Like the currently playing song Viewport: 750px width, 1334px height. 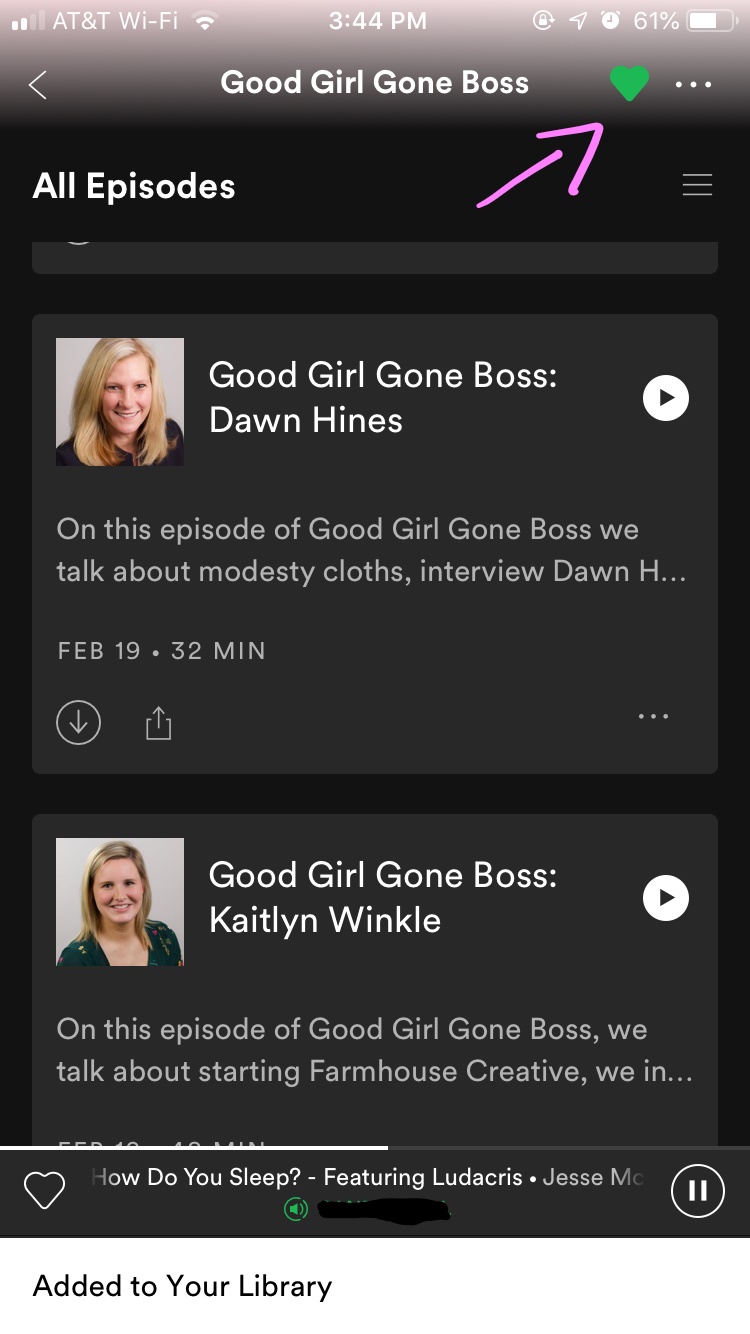coord(44,1191)
